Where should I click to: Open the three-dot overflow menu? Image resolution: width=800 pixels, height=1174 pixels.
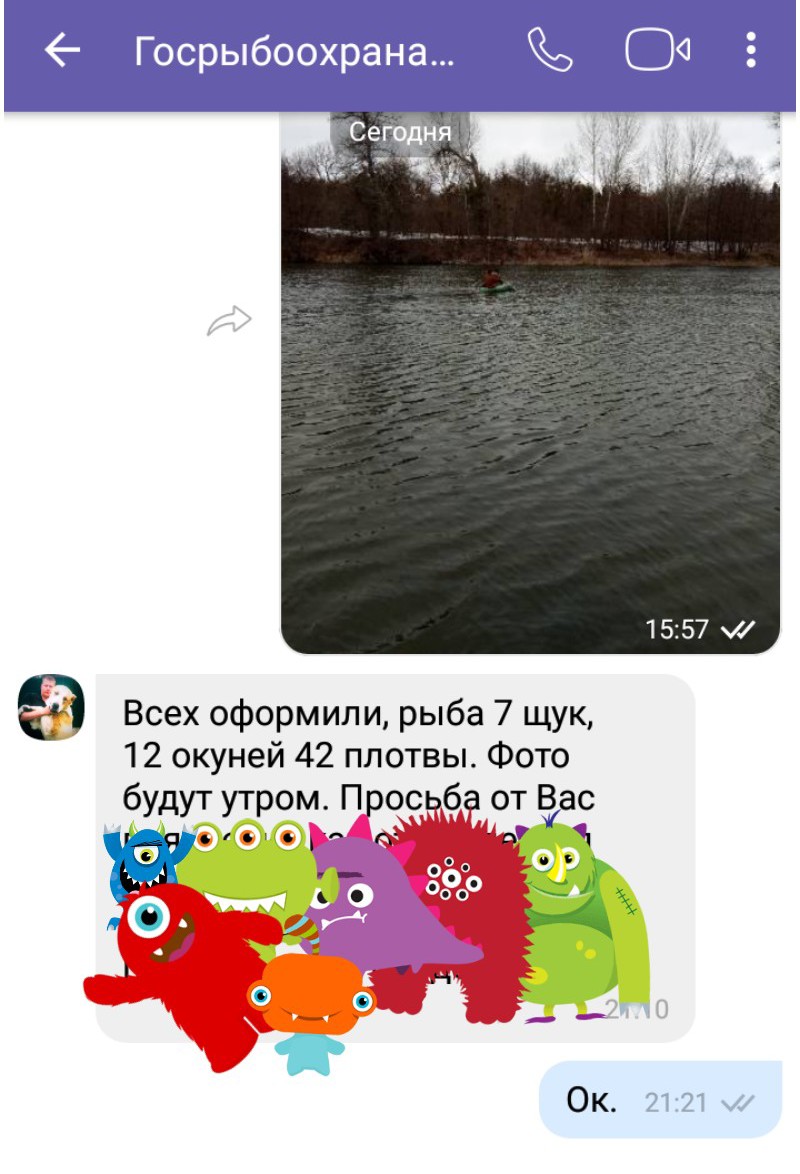[751, 50]
